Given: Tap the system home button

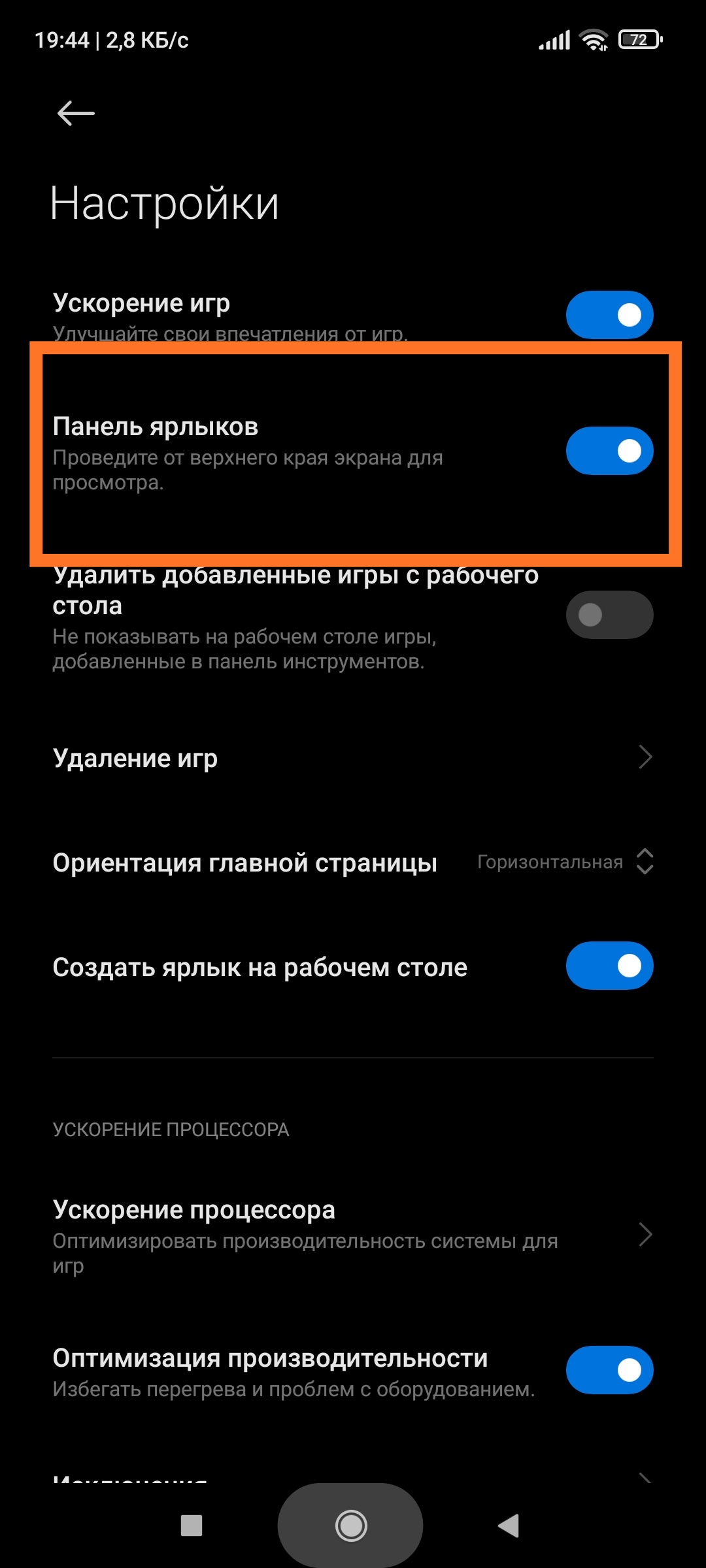Looking at the screenshot, I should click(x=351, y=1526).
